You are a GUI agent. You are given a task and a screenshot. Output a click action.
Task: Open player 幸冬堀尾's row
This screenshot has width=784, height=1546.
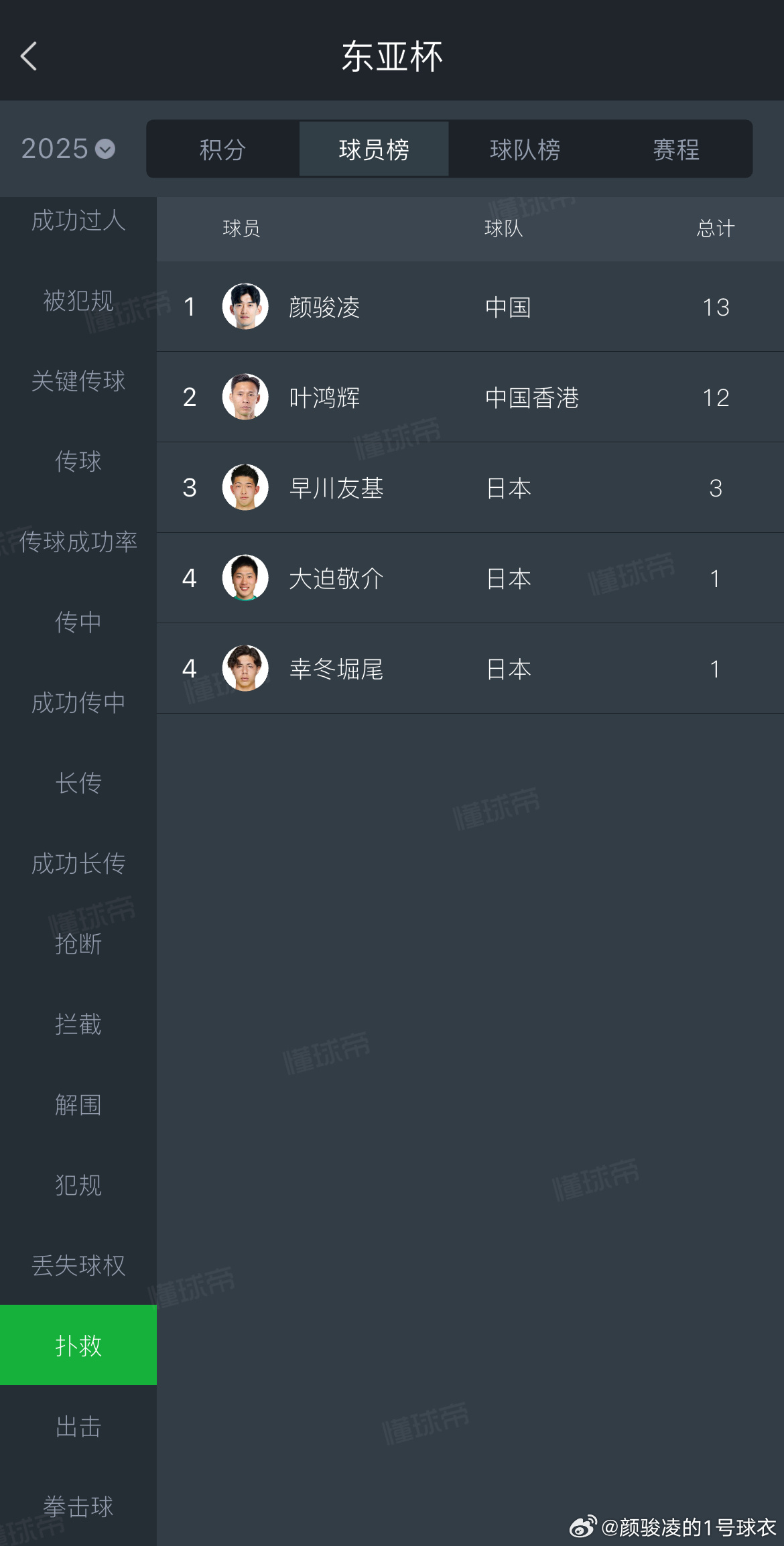coord(470,669)
